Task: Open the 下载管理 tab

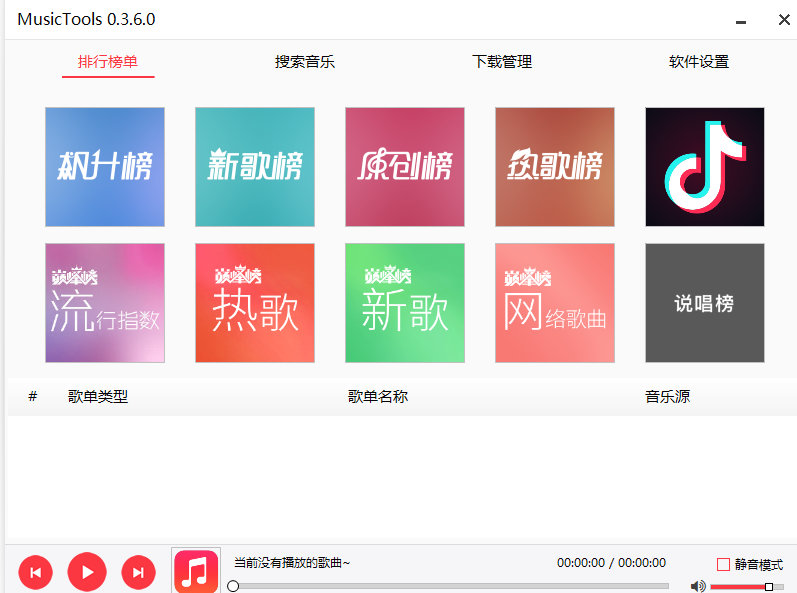Action: click(502, 62)
